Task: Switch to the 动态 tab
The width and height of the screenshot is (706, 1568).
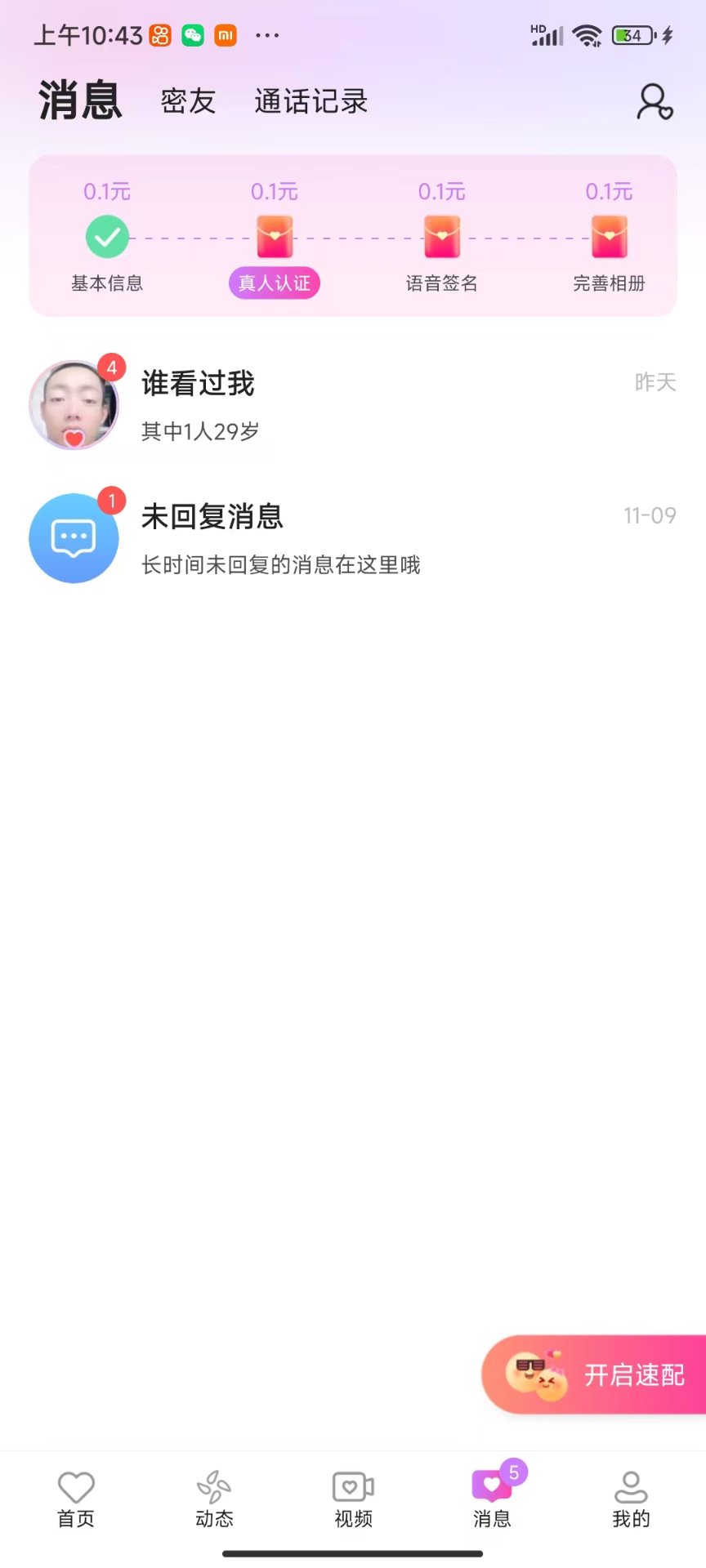Action: point(215,1499)
